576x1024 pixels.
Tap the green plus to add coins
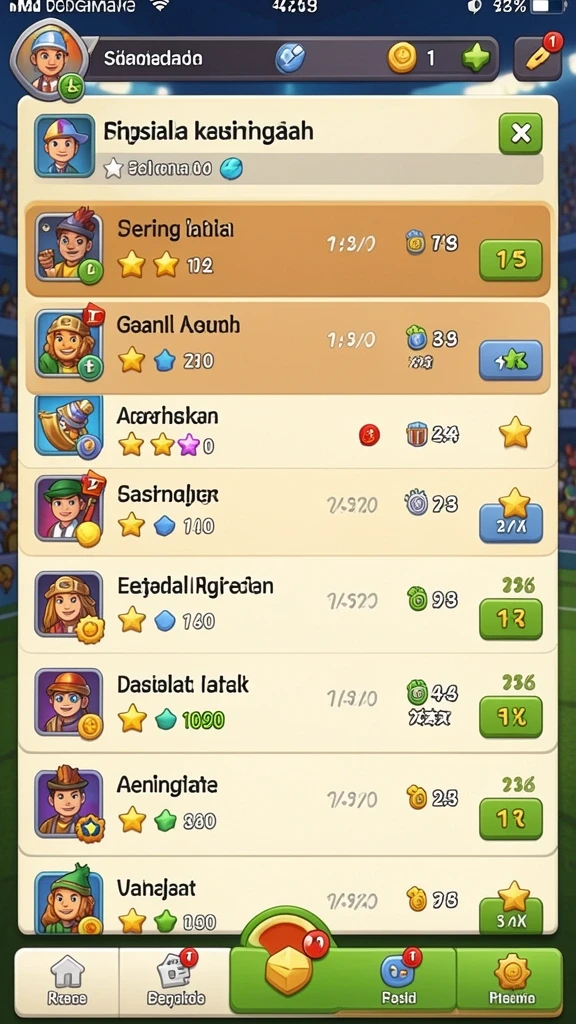[x=475, y=59]
